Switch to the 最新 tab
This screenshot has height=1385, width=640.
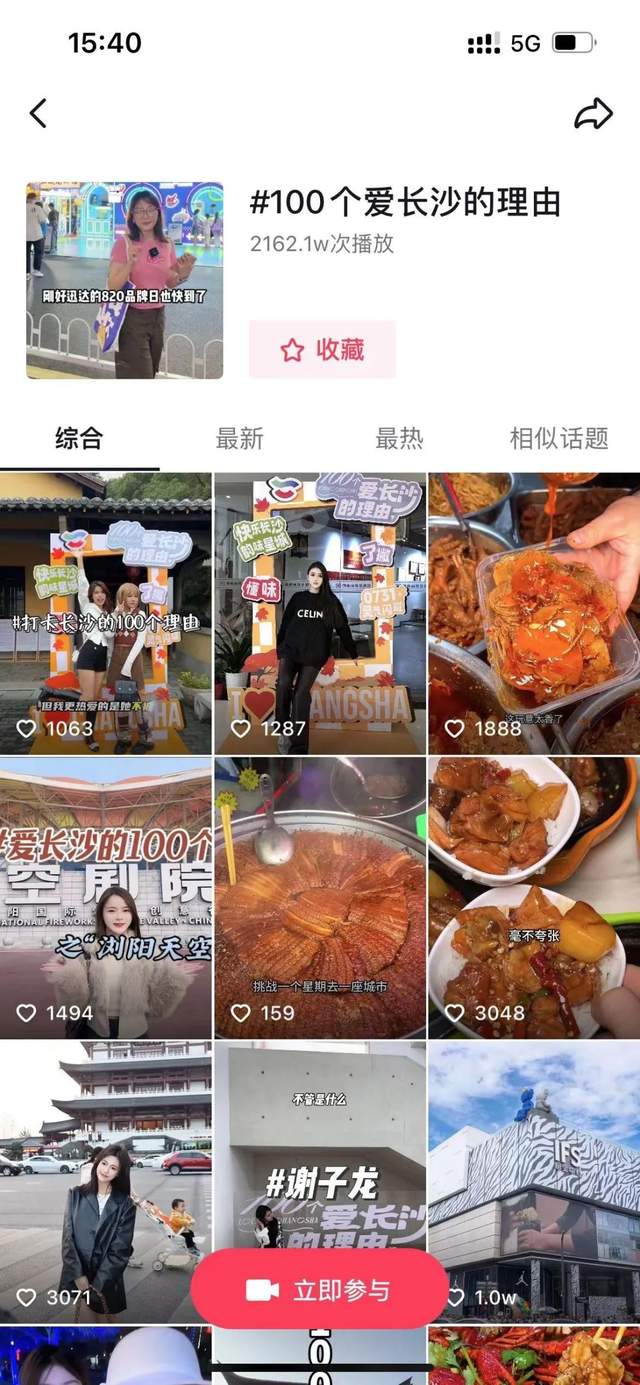click(239, 438)
